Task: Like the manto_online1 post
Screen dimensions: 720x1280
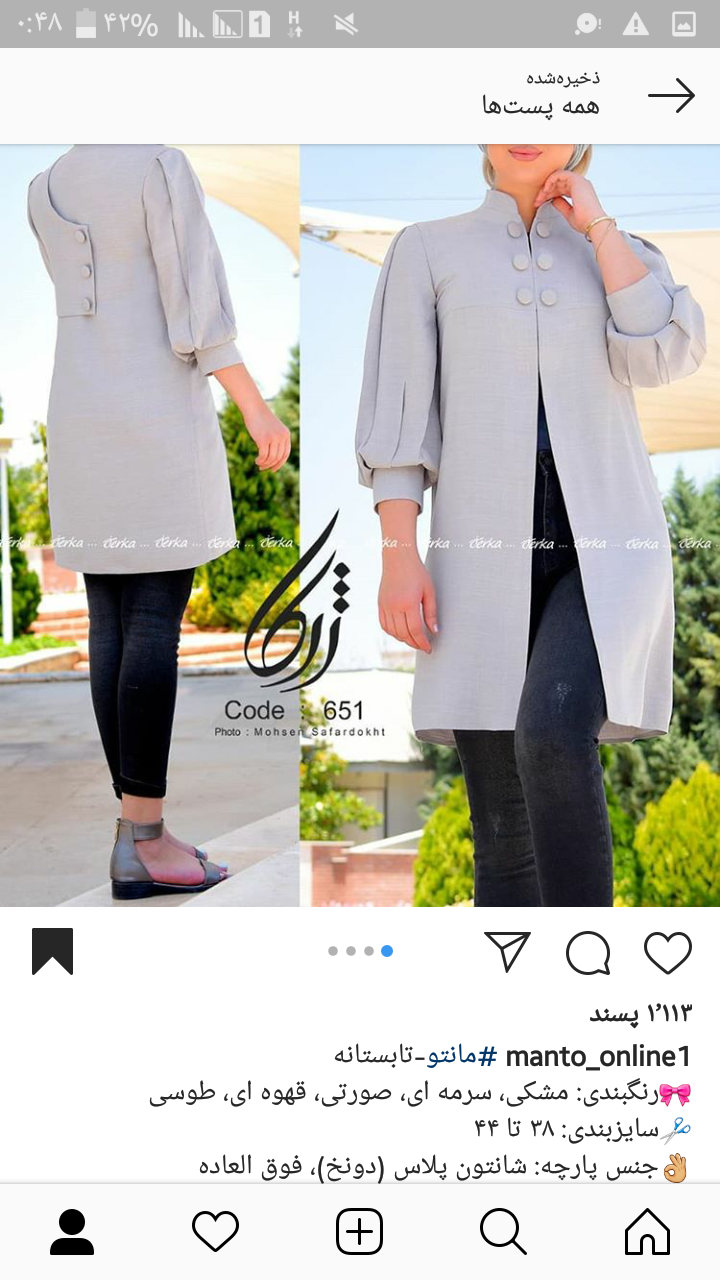Action: pos(668,952)
